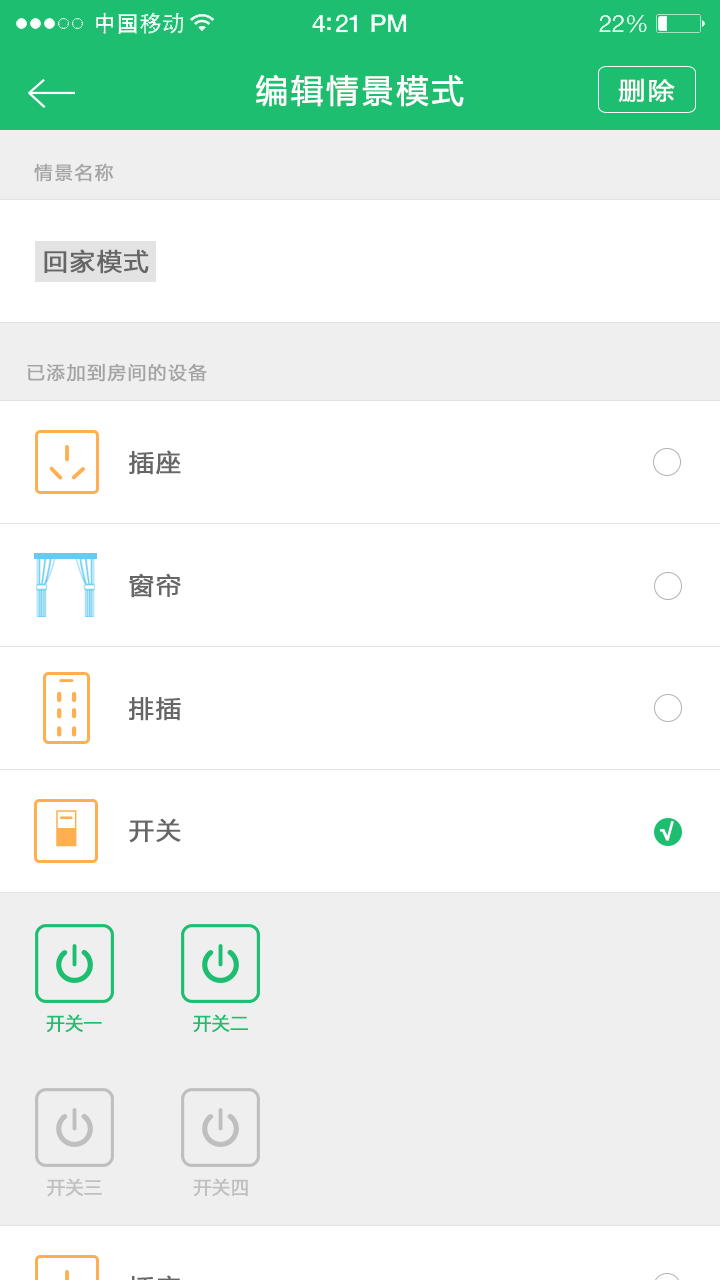This screenshot has height=1280, width=720.
Task: Go back using the arrow icon
Action: 51,93
